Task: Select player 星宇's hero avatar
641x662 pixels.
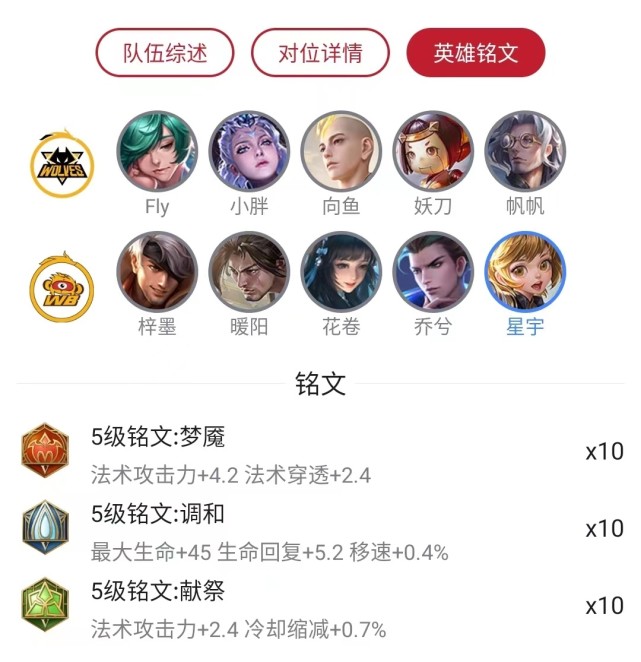Action: tap(525, 272)
